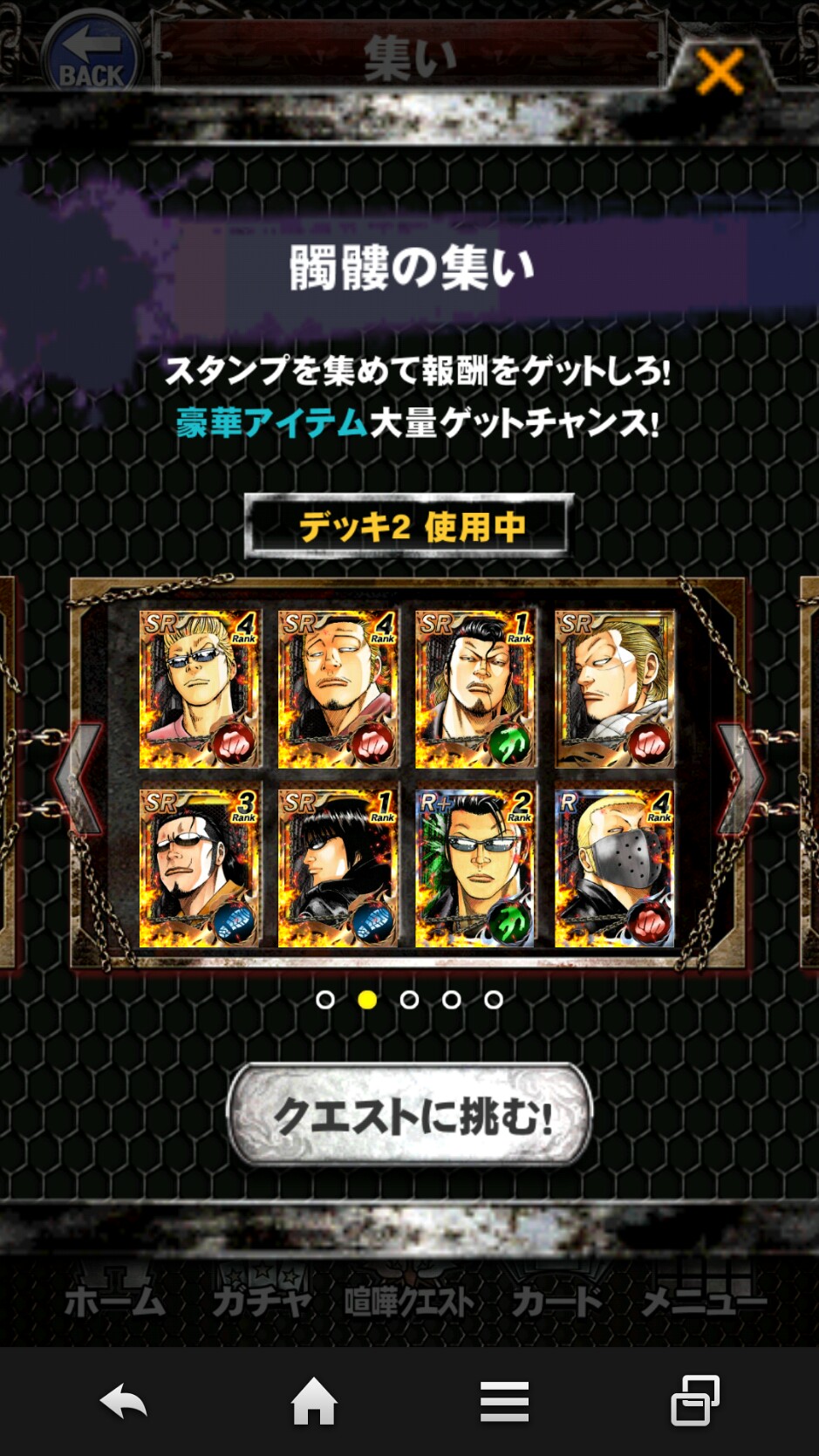Viewport: 819px width, 1456px height.
Task: Jump to the first deck page dot
Action: (x=325, y=1000)
